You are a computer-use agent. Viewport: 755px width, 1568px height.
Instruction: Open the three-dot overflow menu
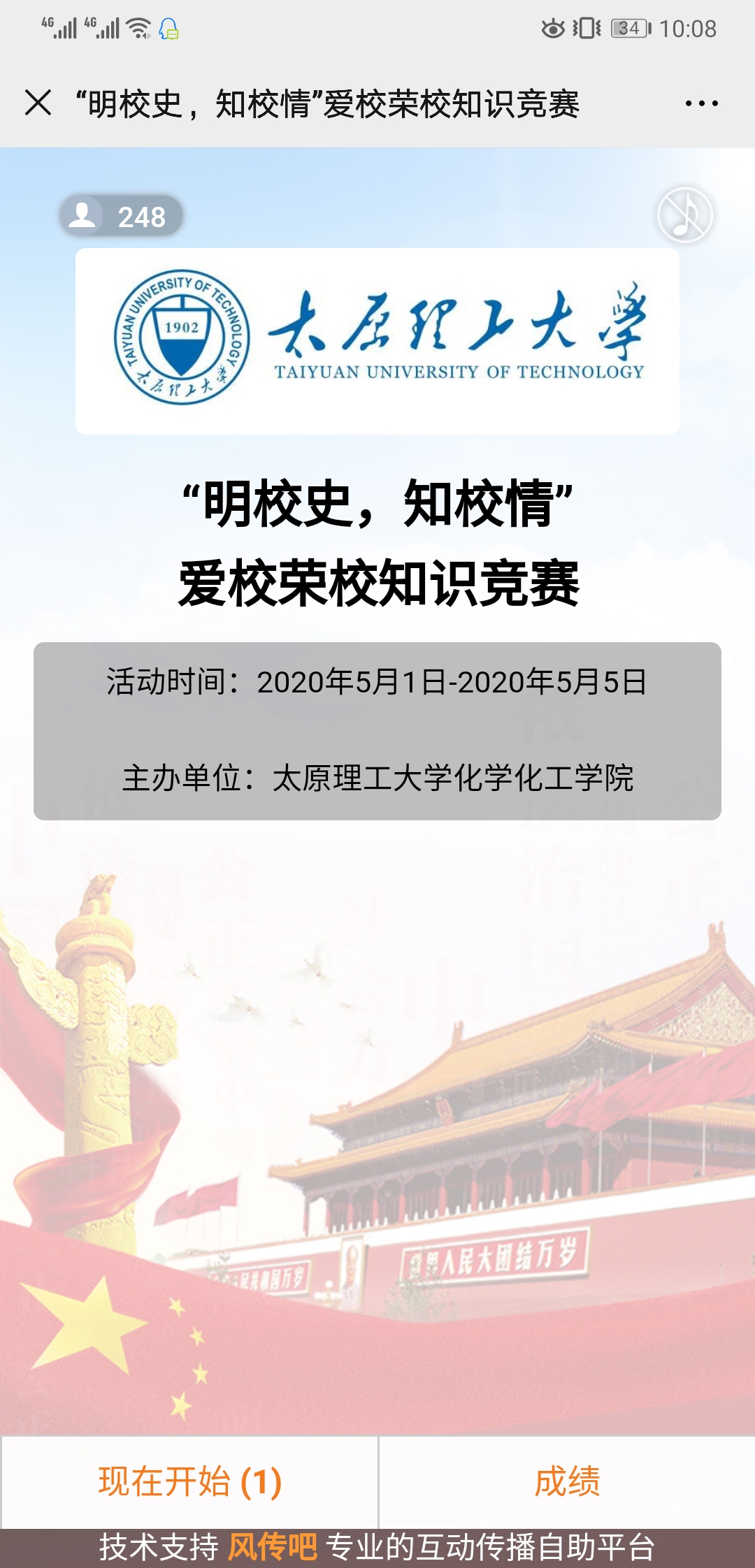(701, 103)
